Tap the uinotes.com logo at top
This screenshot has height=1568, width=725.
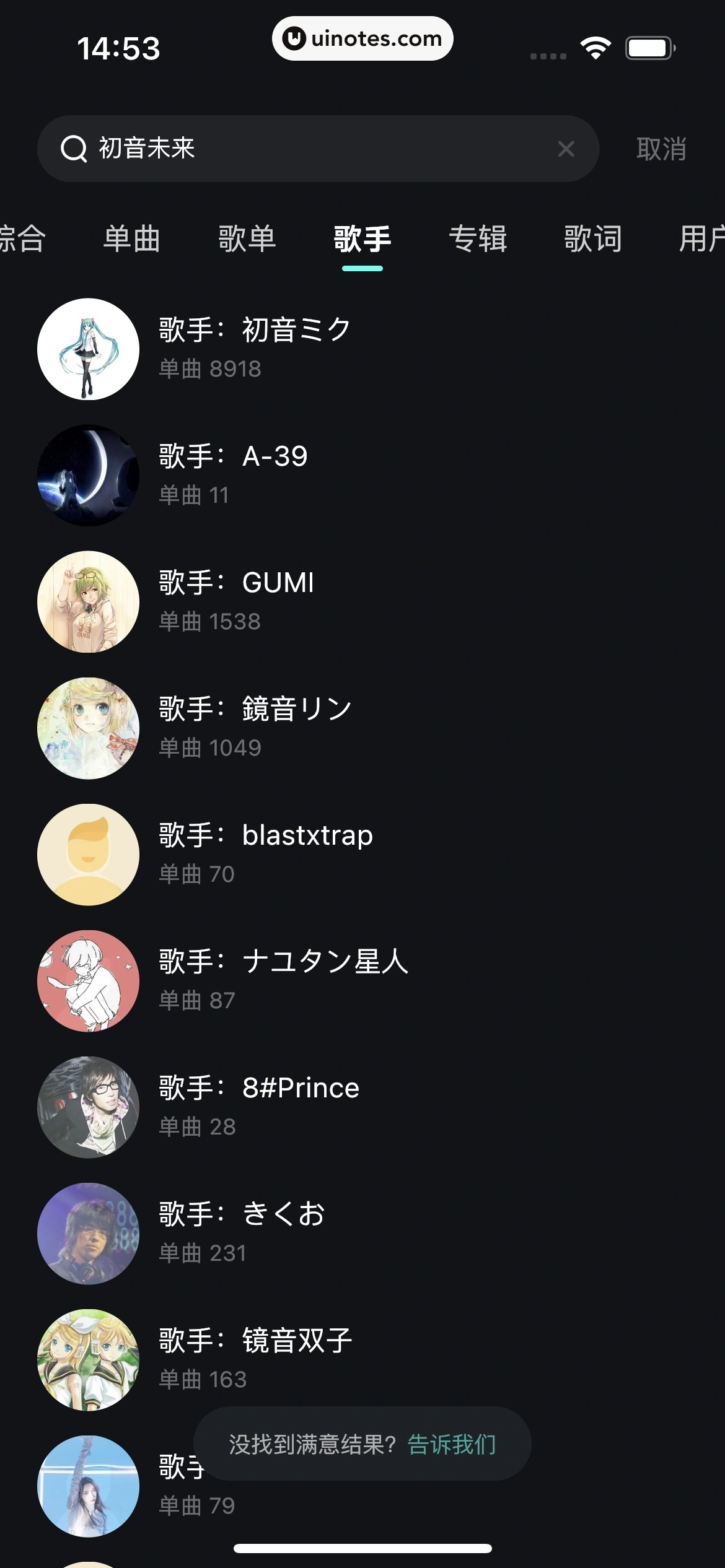(x=362, y=38)
